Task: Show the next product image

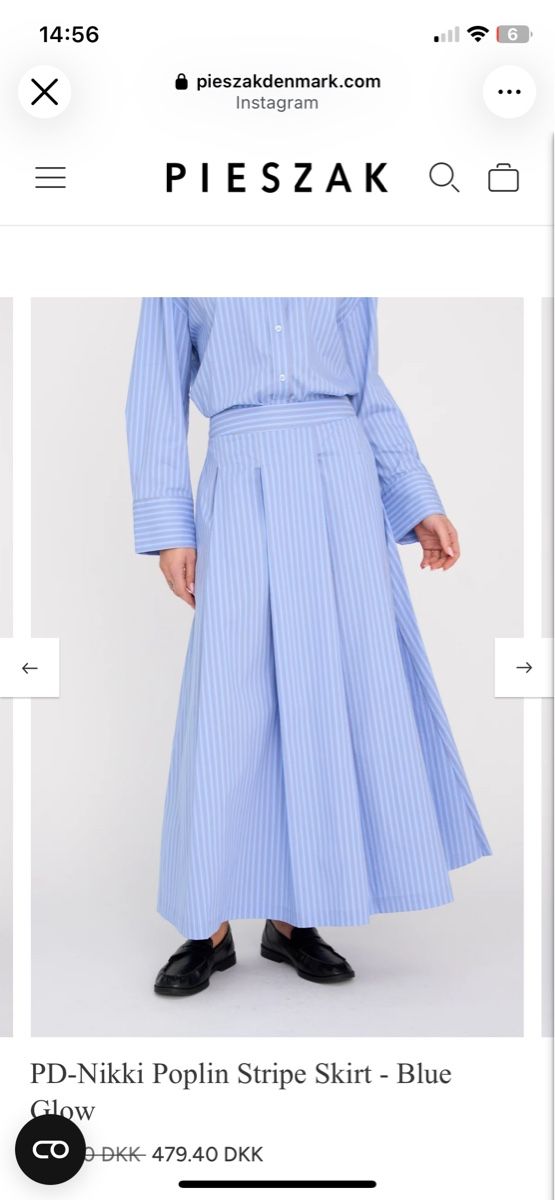Action: click(x=524, y=668)
